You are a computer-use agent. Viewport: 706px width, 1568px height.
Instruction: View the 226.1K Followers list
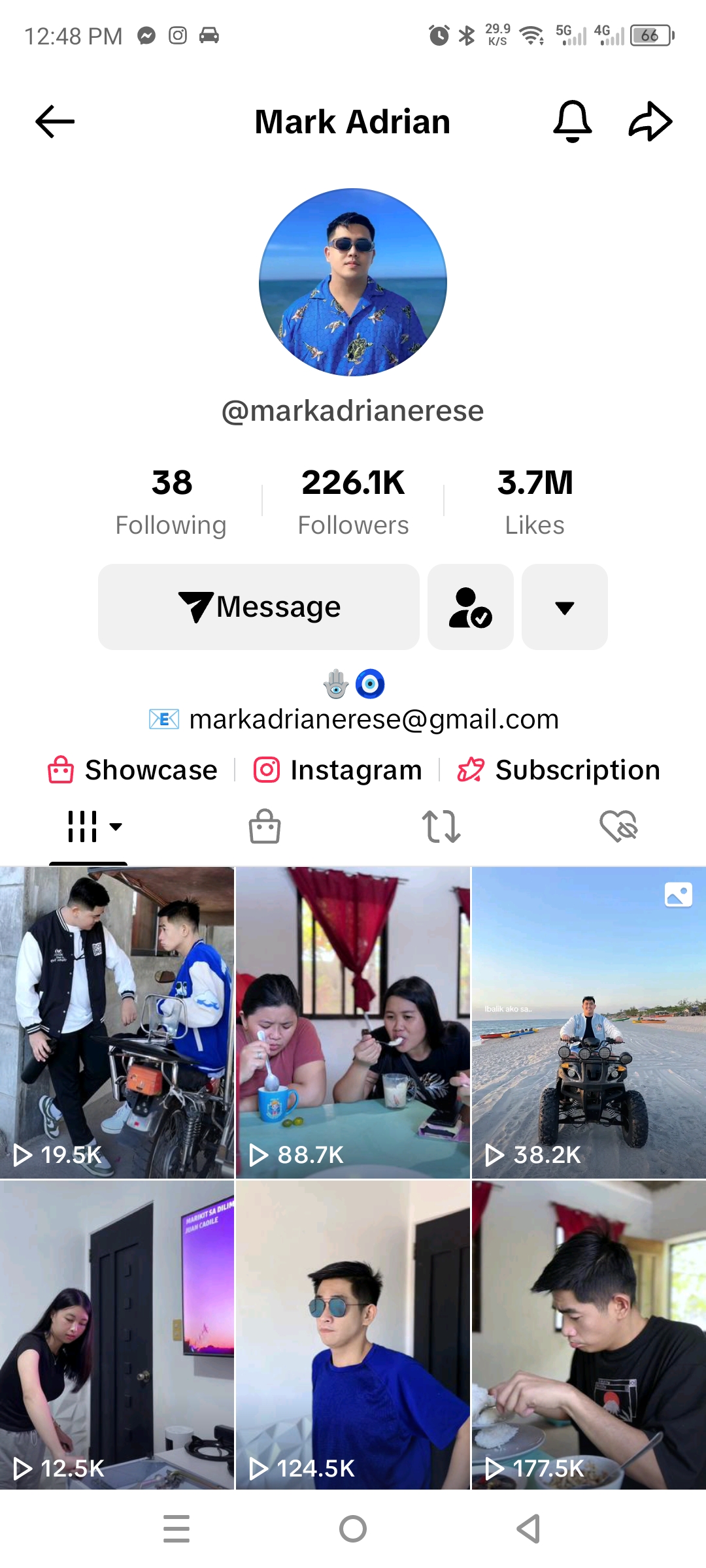353,502
